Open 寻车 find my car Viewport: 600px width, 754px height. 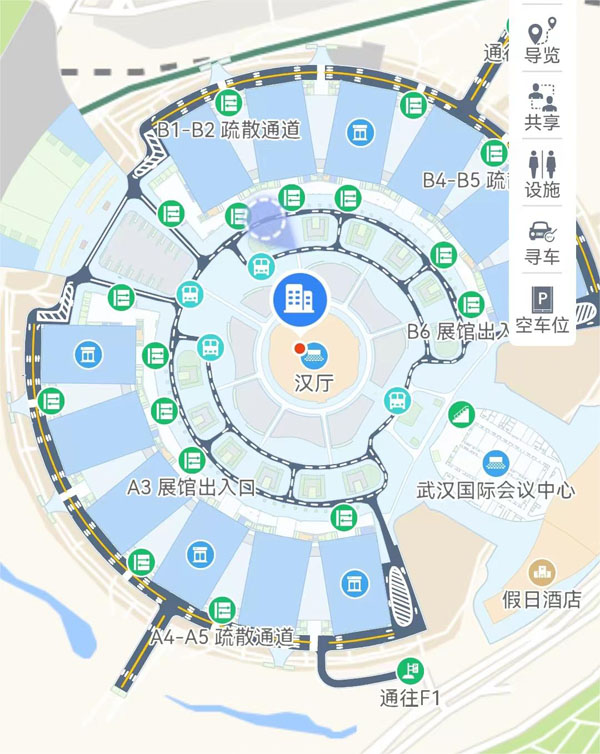tap(542, 241)
